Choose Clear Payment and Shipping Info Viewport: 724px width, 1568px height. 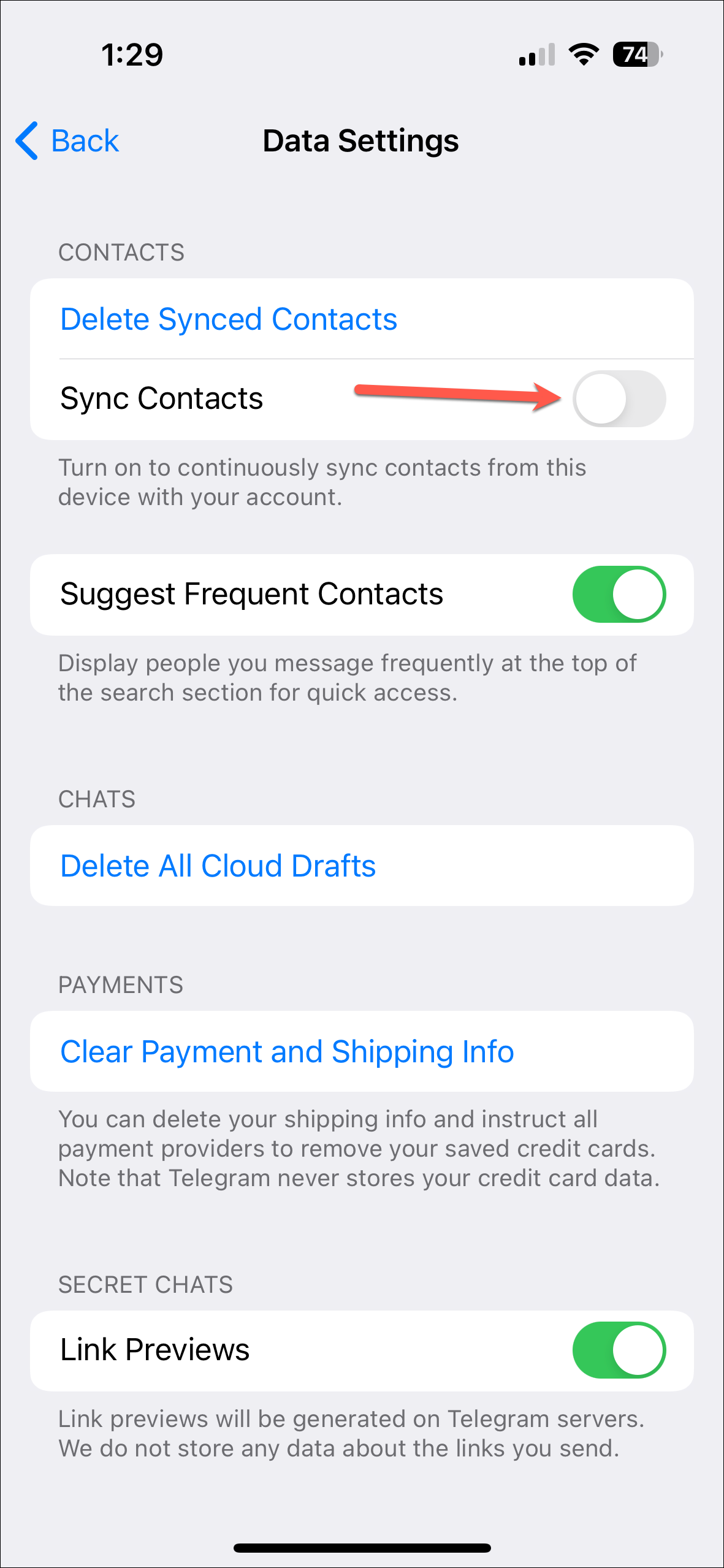click(287, 1051)
